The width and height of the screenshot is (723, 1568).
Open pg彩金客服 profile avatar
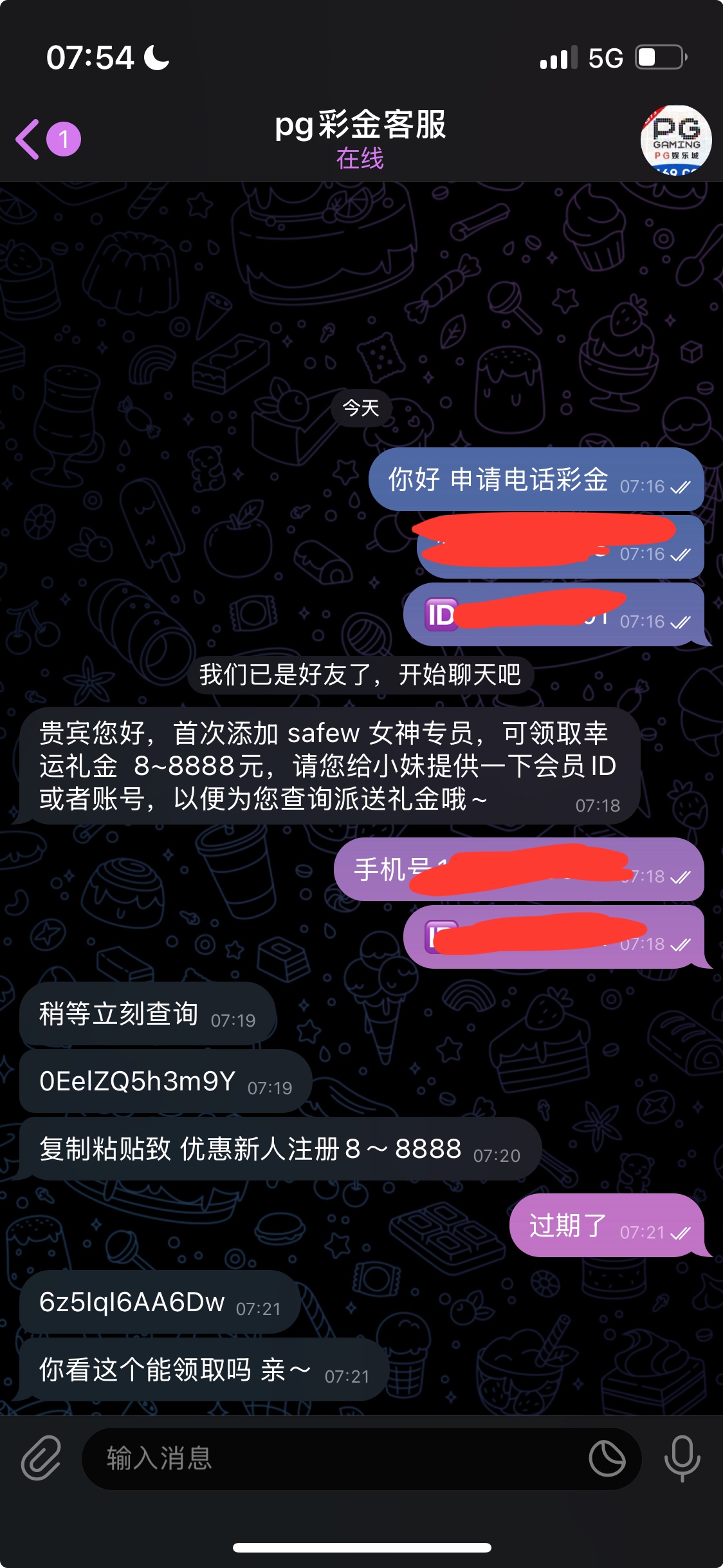[x=675, y=140]
